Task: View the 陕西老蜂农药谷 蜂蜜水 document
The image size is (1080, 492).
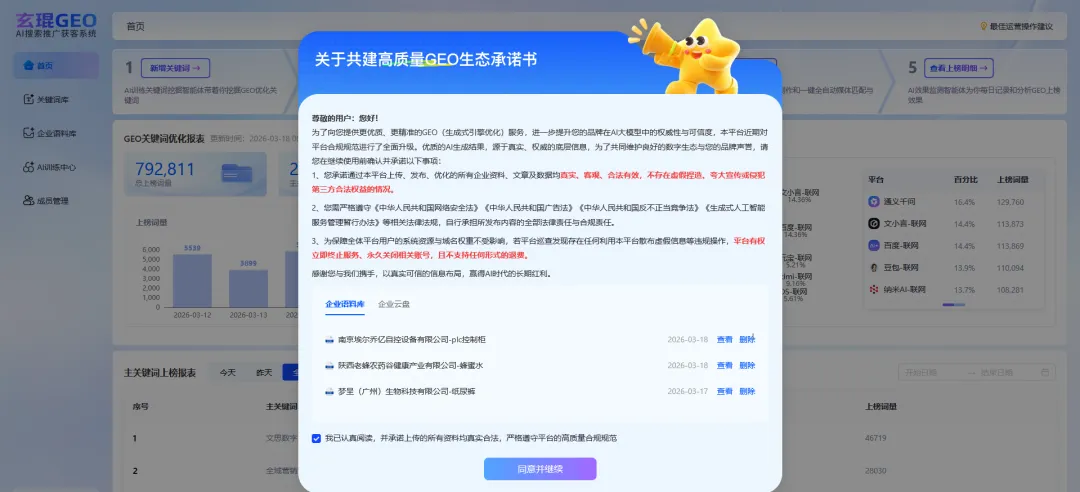Action: 724,365
